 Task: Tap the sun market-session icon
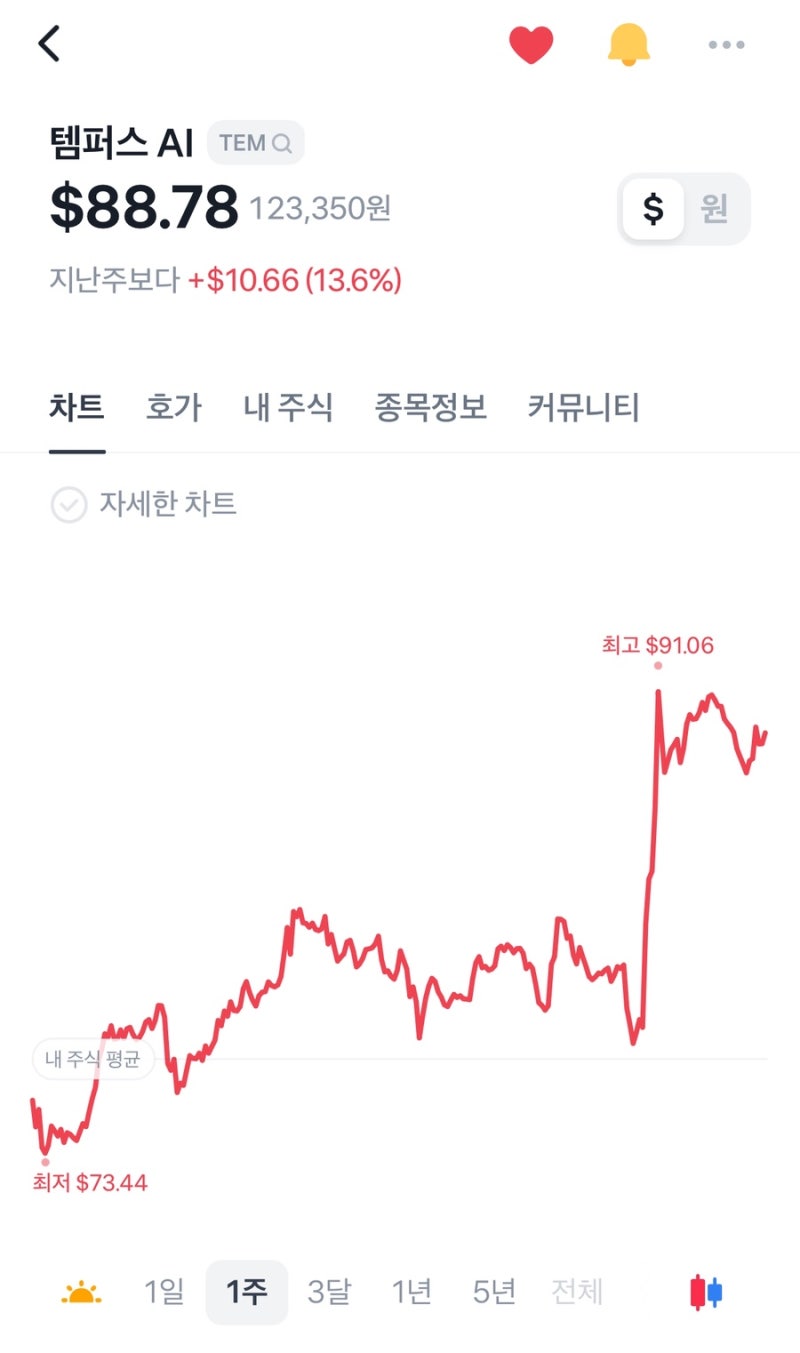81,1291
